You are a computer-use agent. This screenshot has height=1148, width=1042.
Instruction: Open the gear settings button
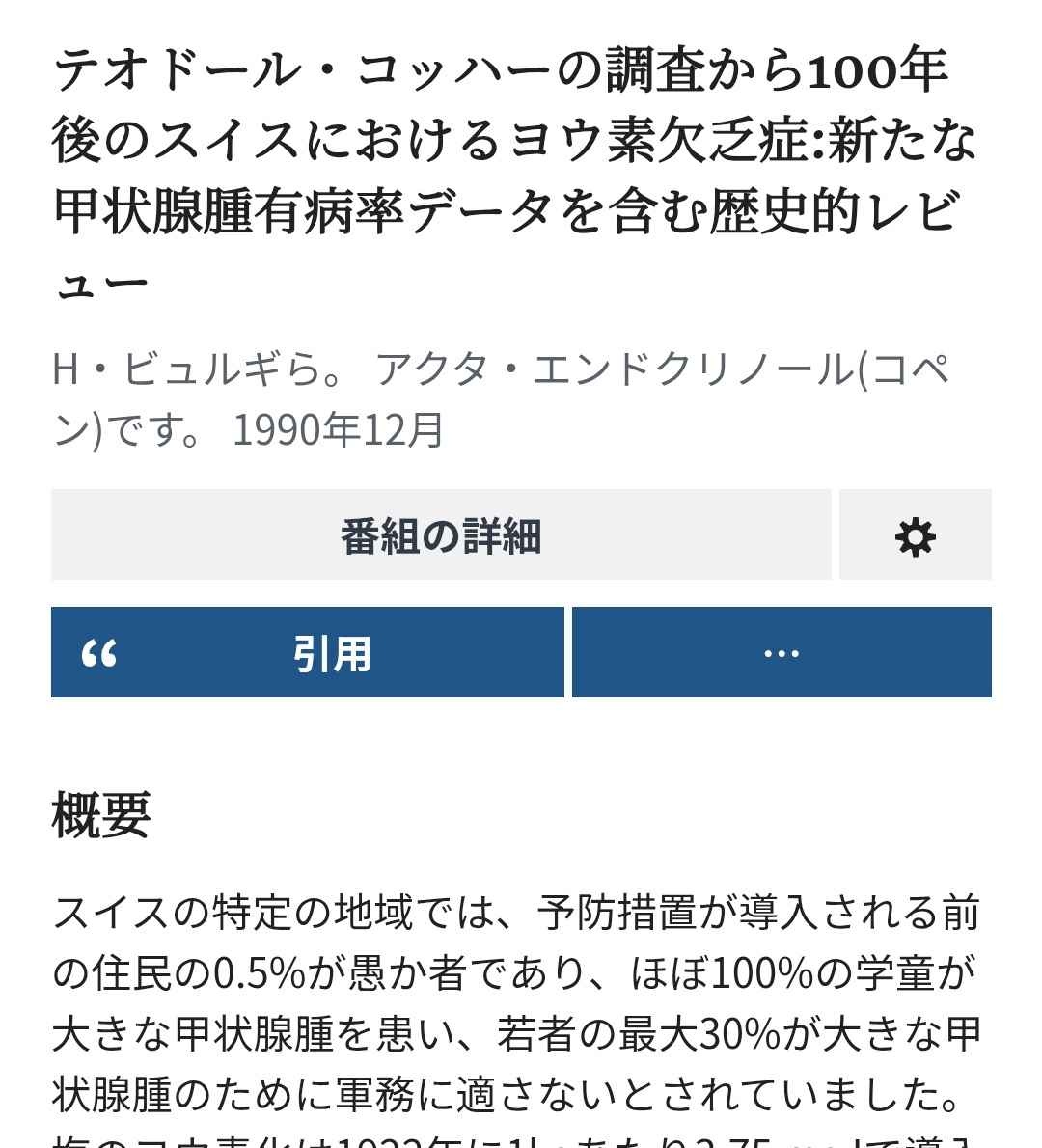(x=915, y=535)
